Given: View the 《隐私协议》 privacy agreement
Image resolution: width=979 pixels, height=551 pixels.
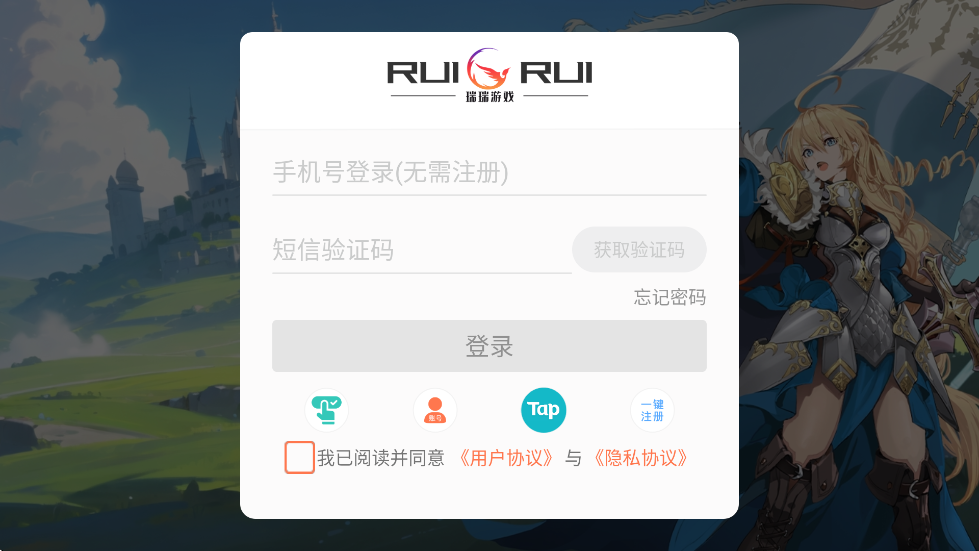Looking at the screenshot, I should point(640,458).
